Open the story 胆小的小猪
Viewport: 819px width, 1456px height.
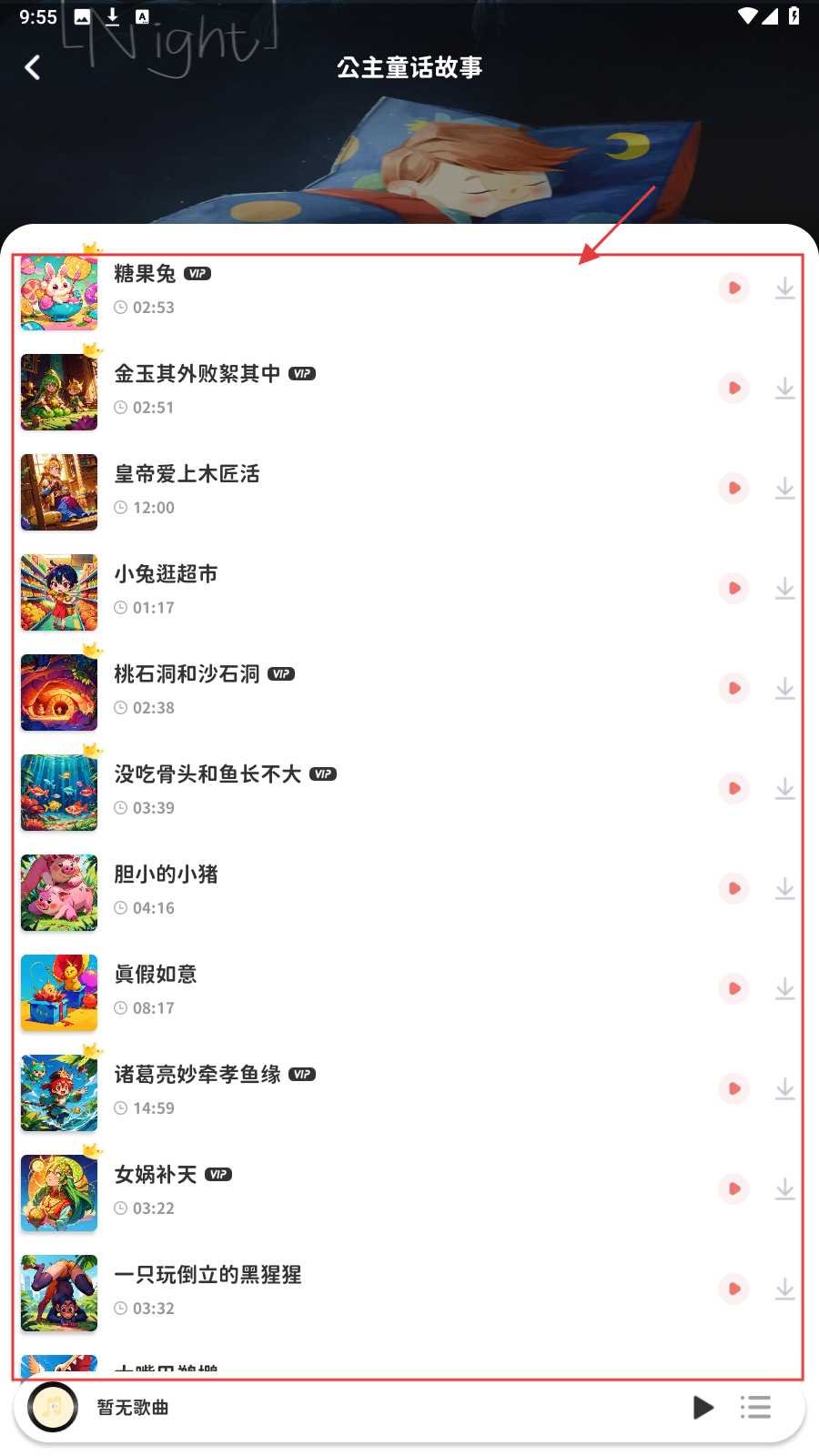coord(166,875)
